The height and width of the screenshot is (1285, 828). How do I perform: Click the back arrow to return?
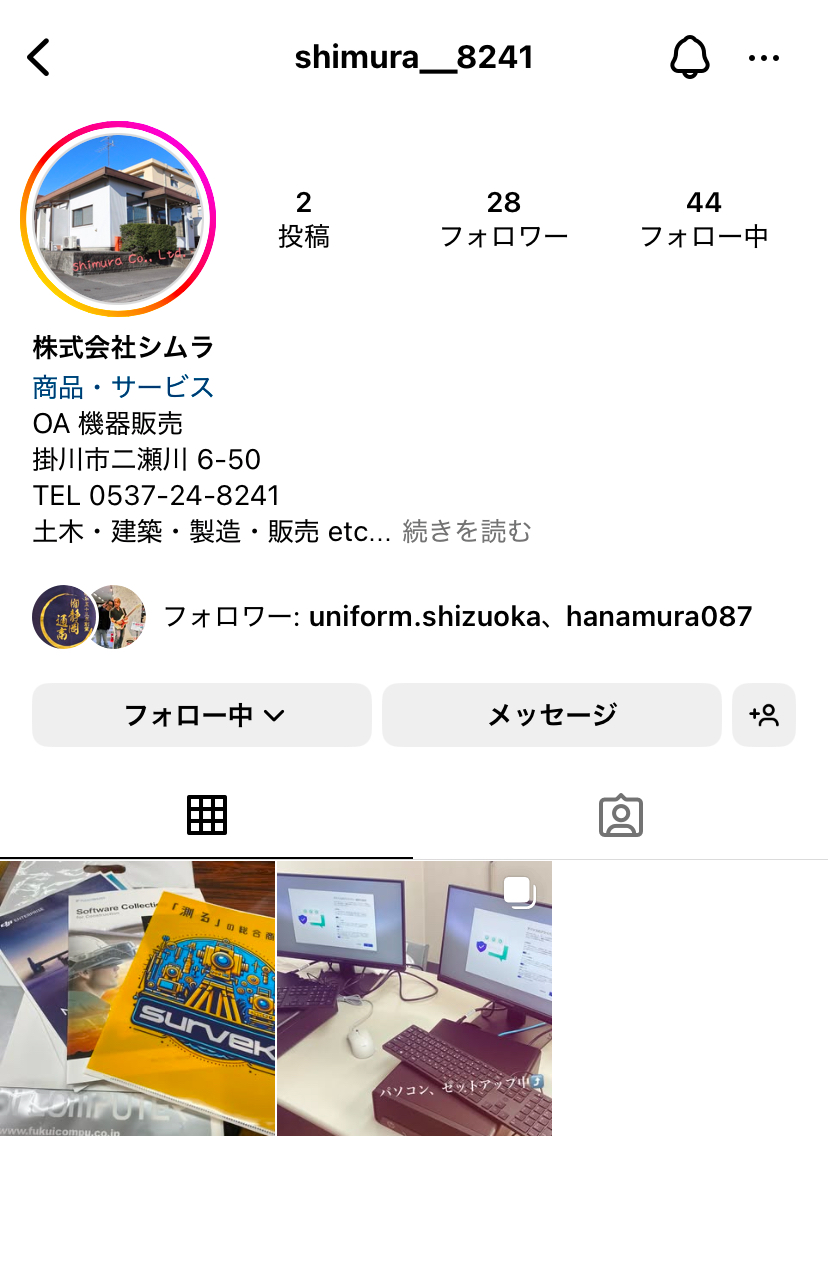point(38,57)
